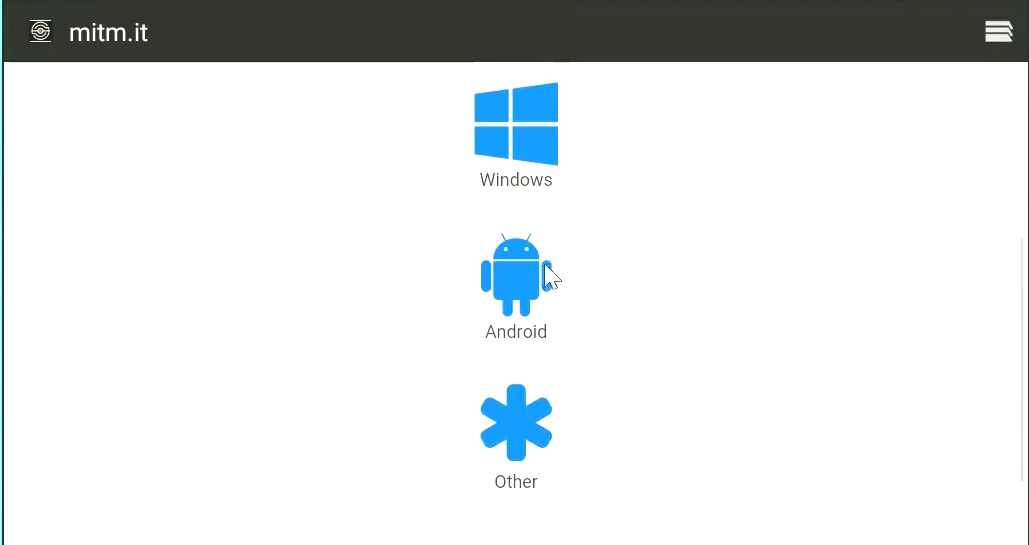Select the Android certificate option
The image size is (1029, 545).
515,276
